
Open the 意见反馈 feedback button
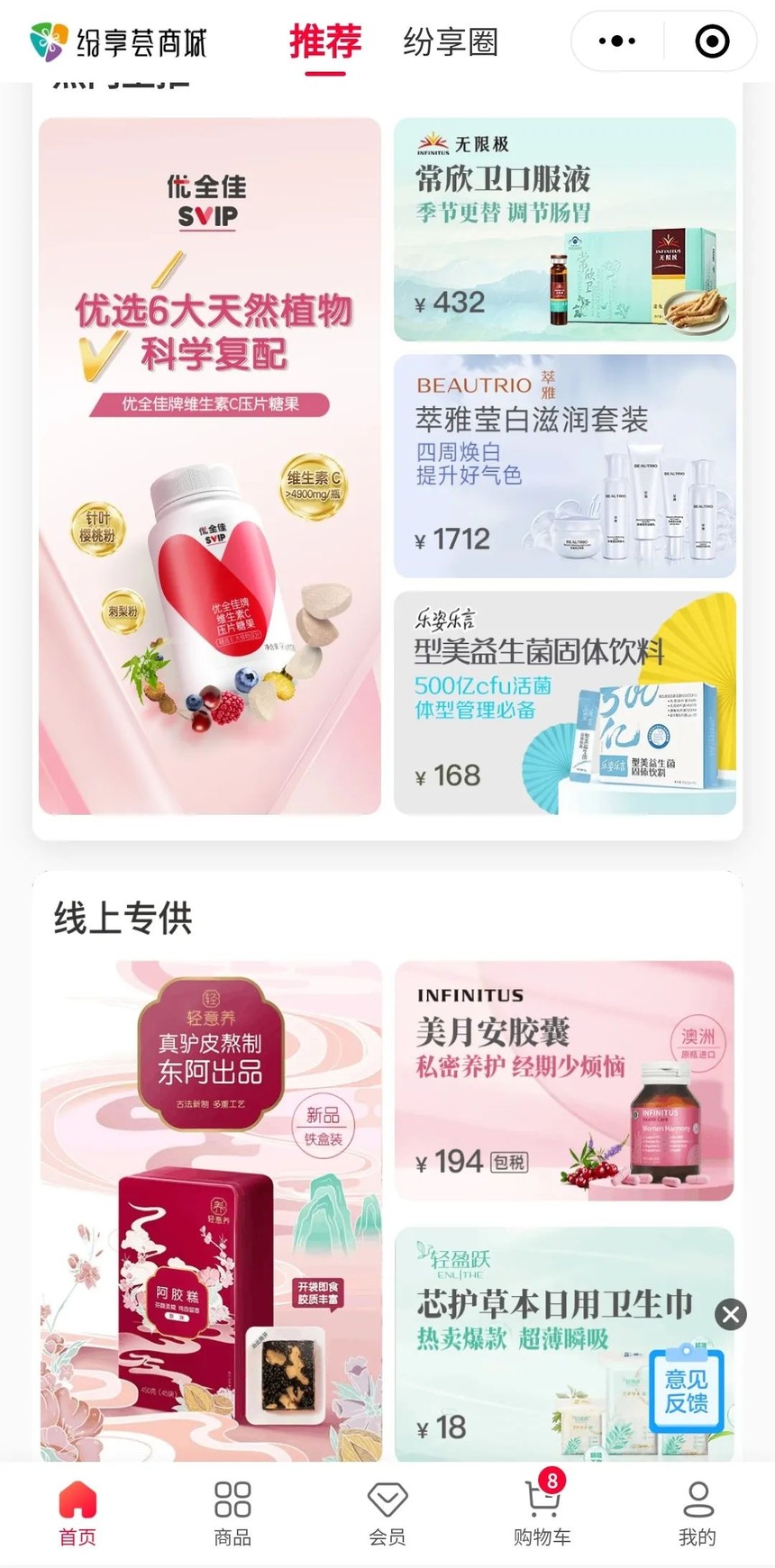[687, 1390]
